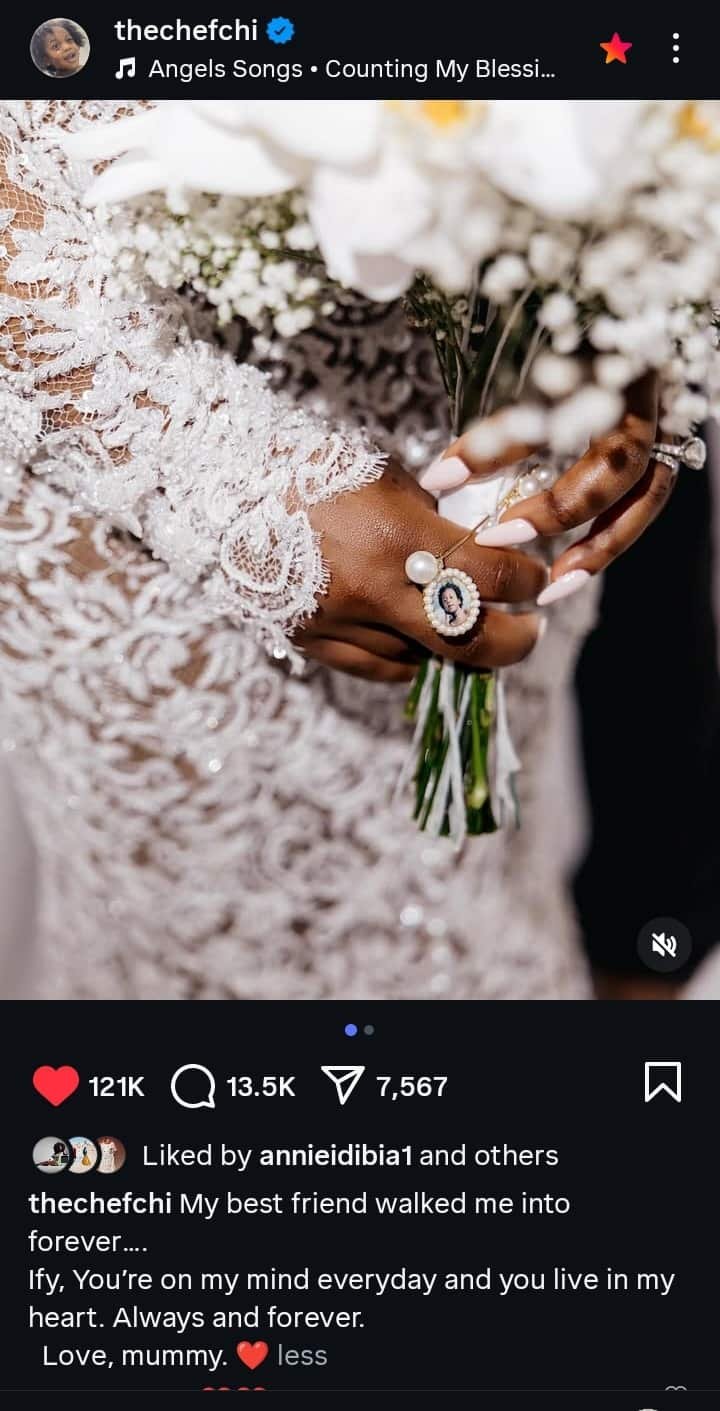The height and width of the screenshot is (1411, 720).
Task: Open comments on this post
Action: [193, 1086]
